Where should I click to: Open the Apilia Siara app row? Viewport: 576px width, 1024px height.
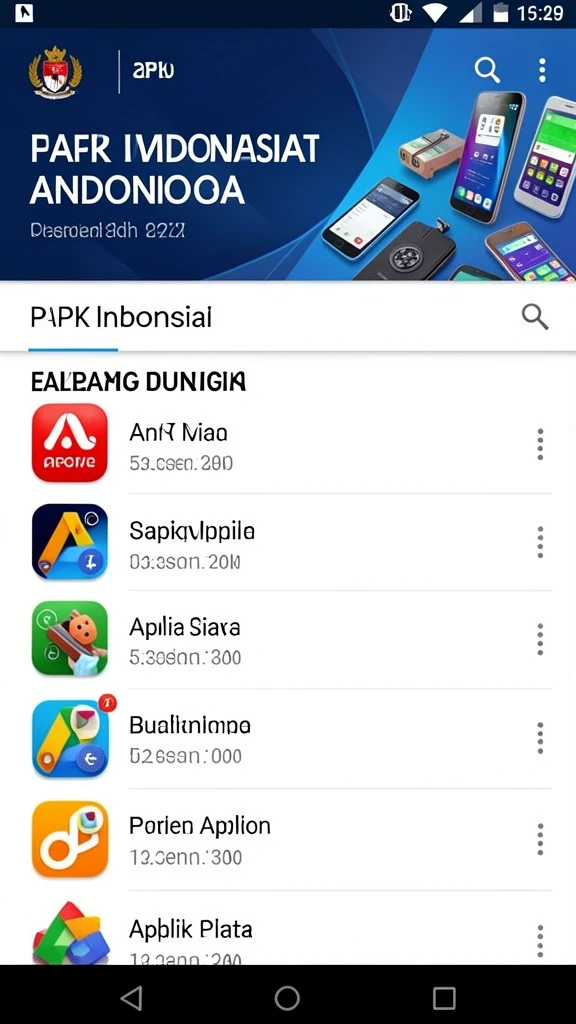[x=288, y=639]
